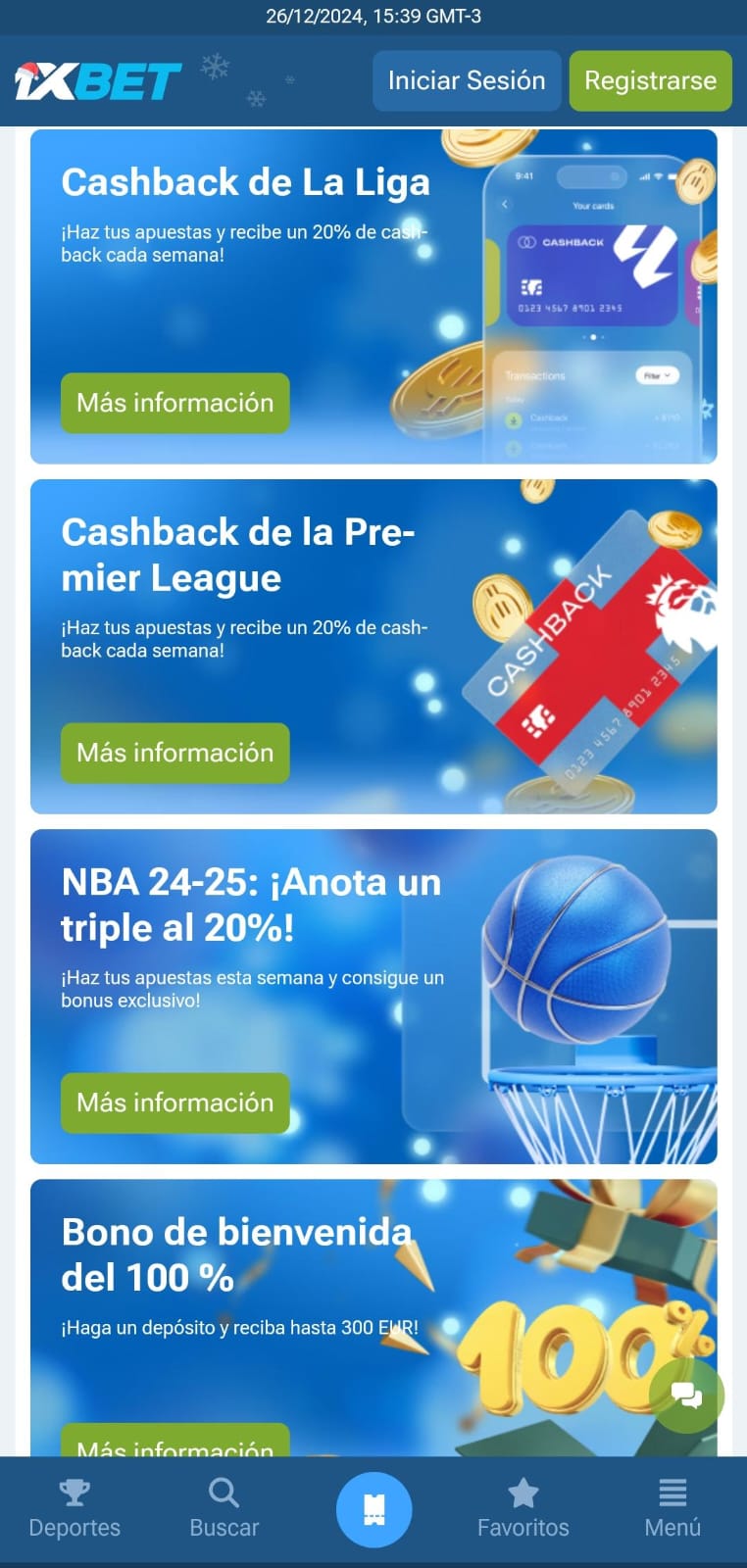Tap Más información on NBA 24-25 promo

[x=175, y=1102]
